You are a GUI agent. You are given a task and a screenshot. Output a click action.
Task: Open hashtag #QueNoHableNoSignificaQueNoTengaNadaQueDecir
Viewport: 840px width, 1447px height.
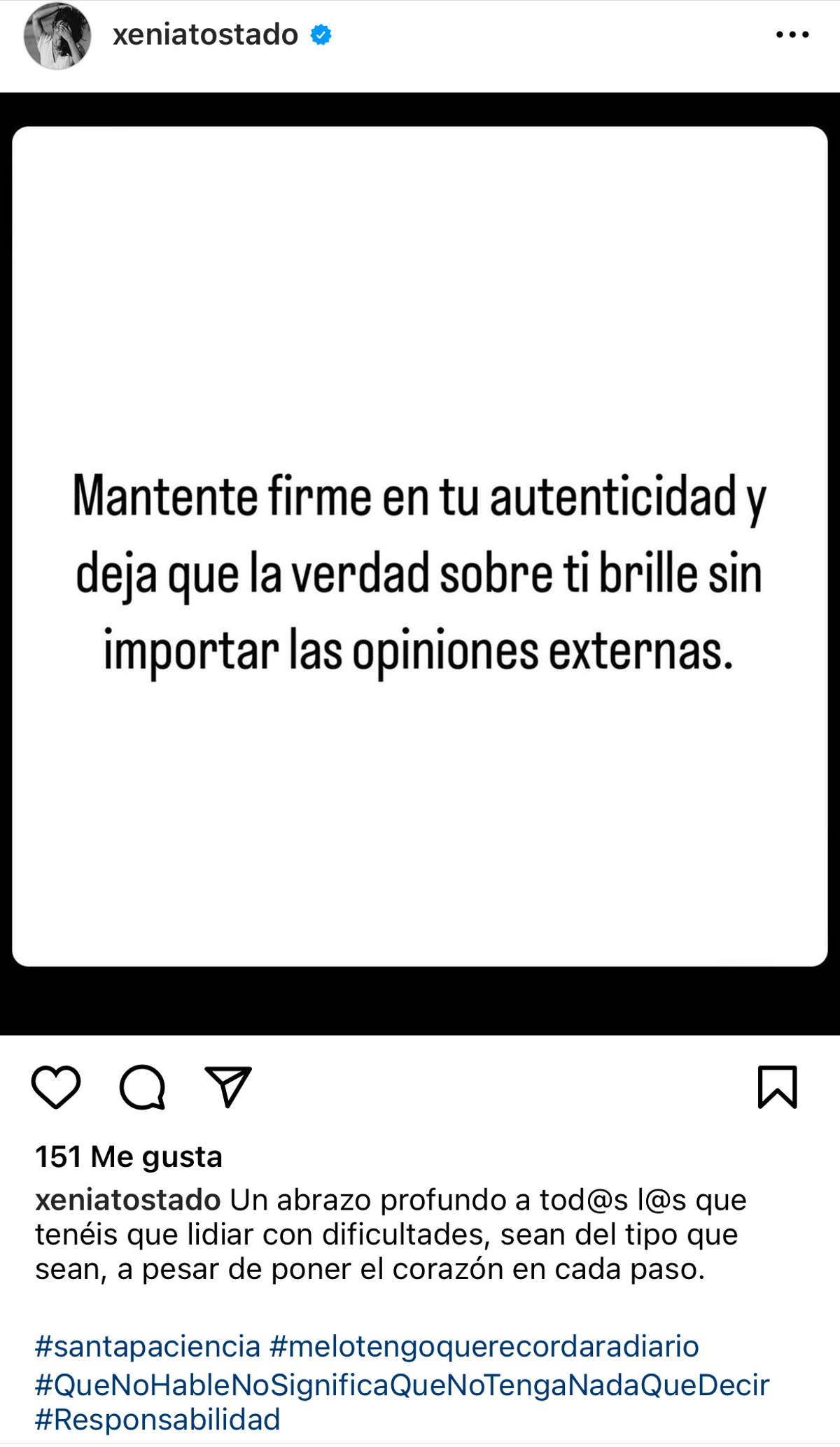coord(402,1385)
